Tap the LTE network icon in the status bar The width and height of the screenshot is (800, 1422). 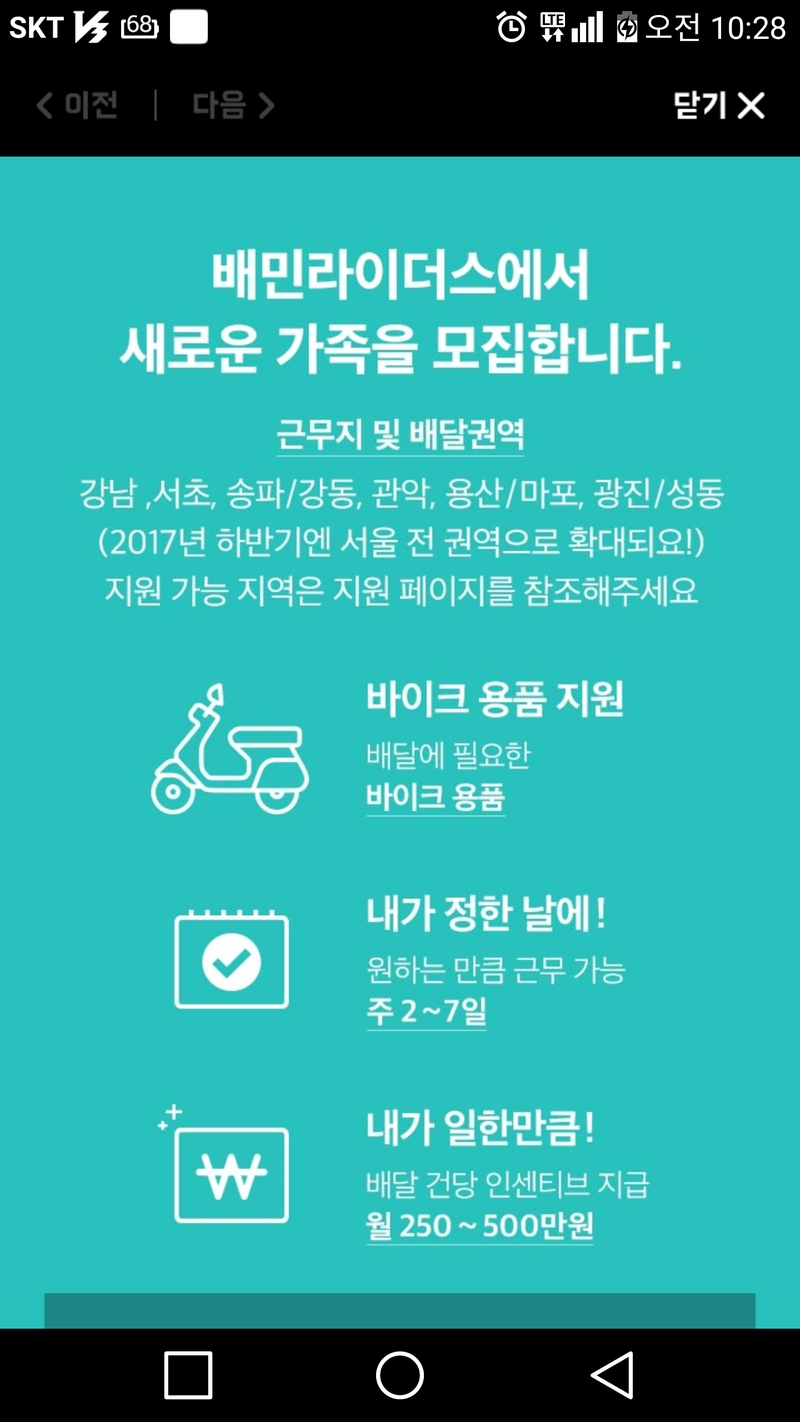click(553, 29)
